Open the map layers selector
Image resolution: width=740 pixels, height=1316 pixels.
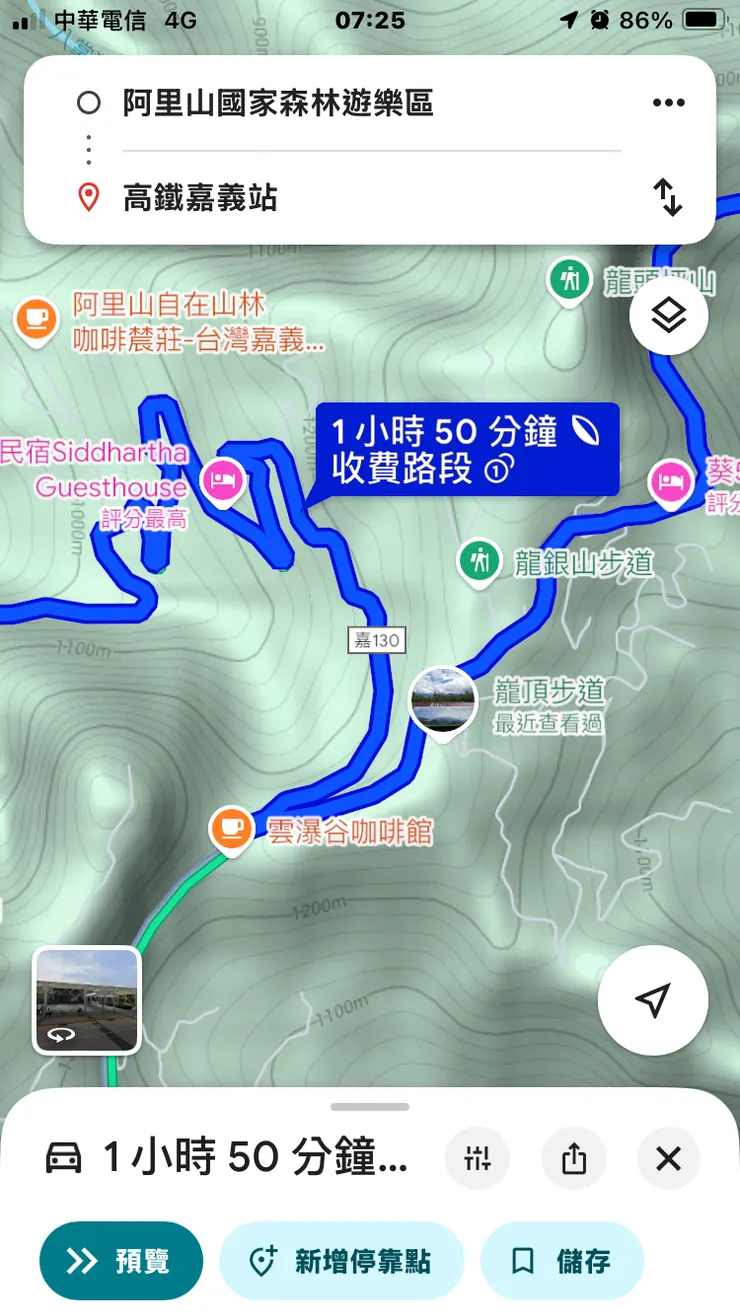coord(669,315)
